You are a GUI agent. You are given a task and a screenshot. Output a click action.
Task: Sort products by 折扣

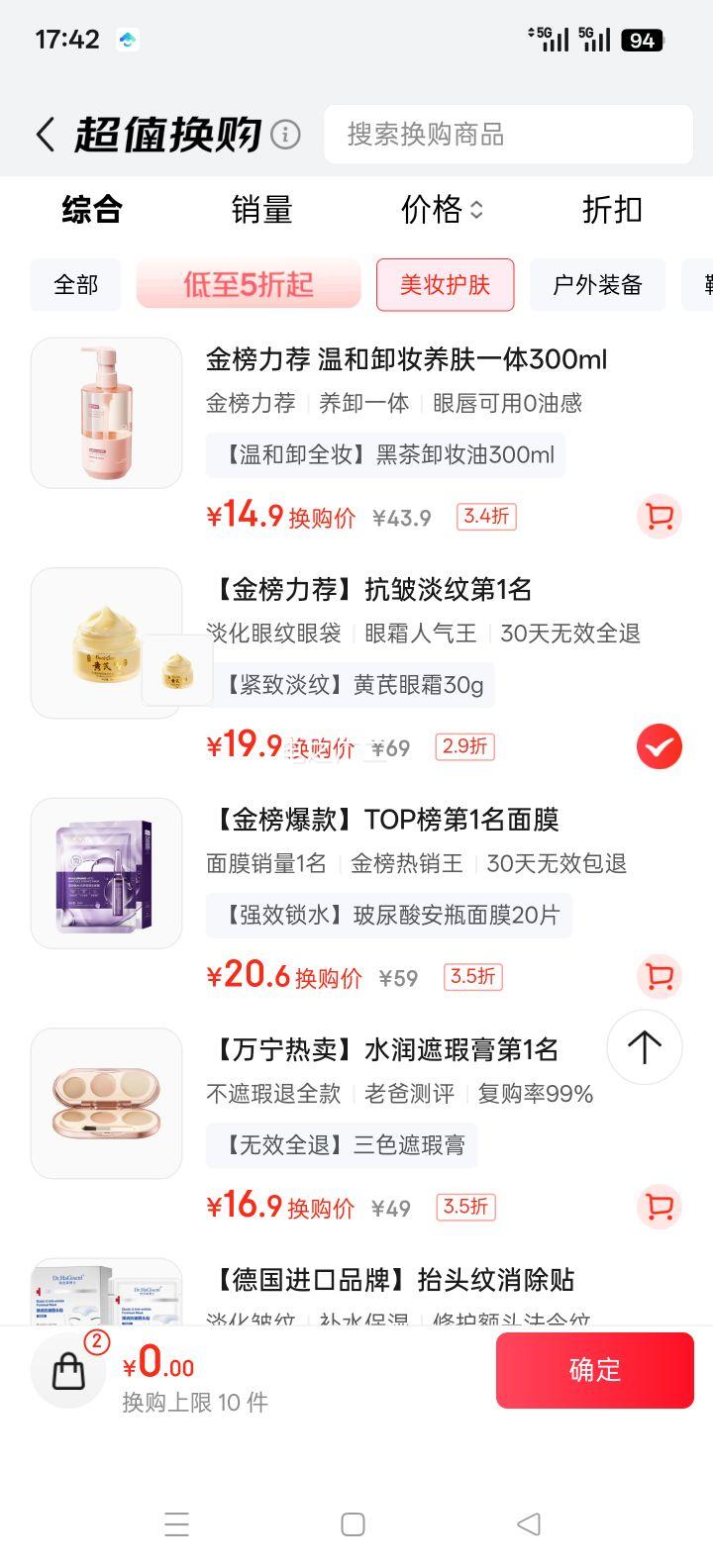pos(612,210)
